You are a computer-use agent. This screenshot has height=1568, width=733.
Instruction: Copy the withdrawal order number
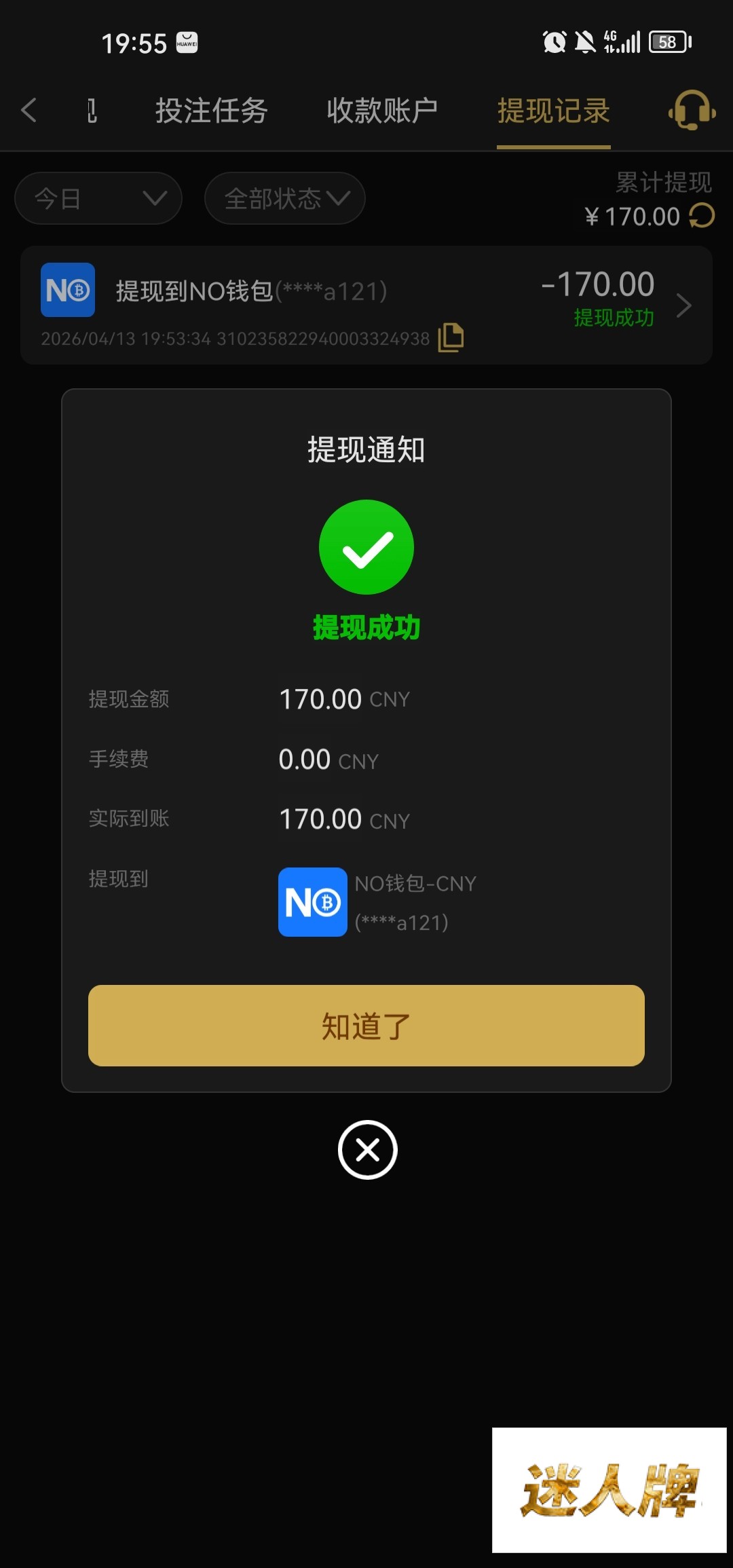(x=451, y=337)
